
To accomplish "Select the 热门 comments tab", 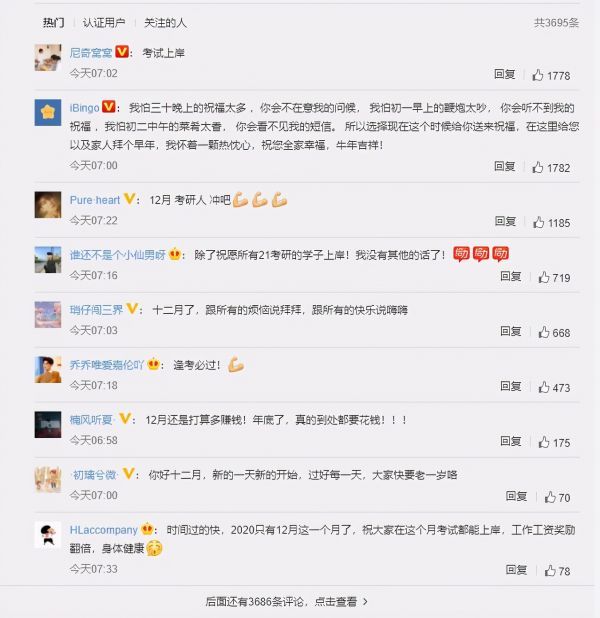I will [x=53, y=22].
